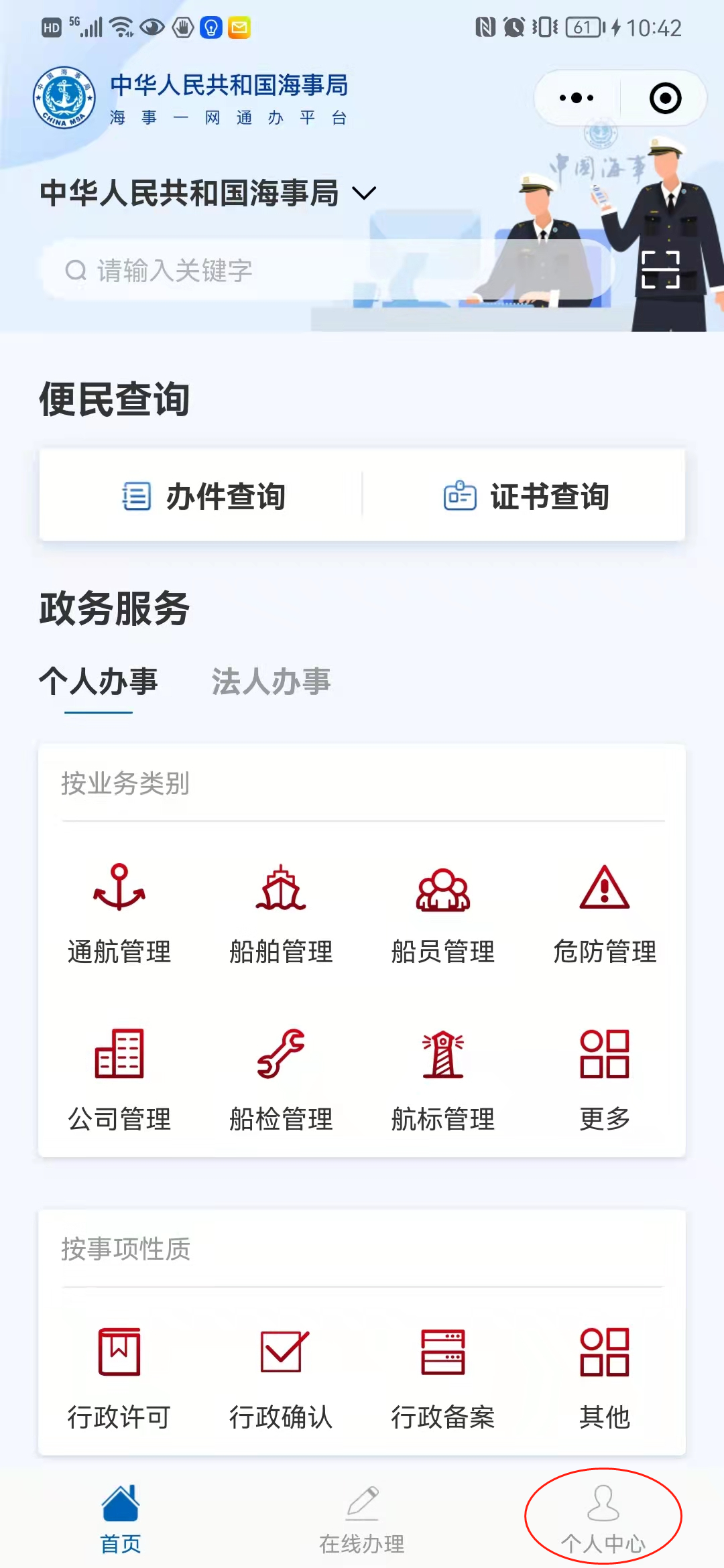
Task: Switch to the 法人办事 tab
Action: click(271, 681)
